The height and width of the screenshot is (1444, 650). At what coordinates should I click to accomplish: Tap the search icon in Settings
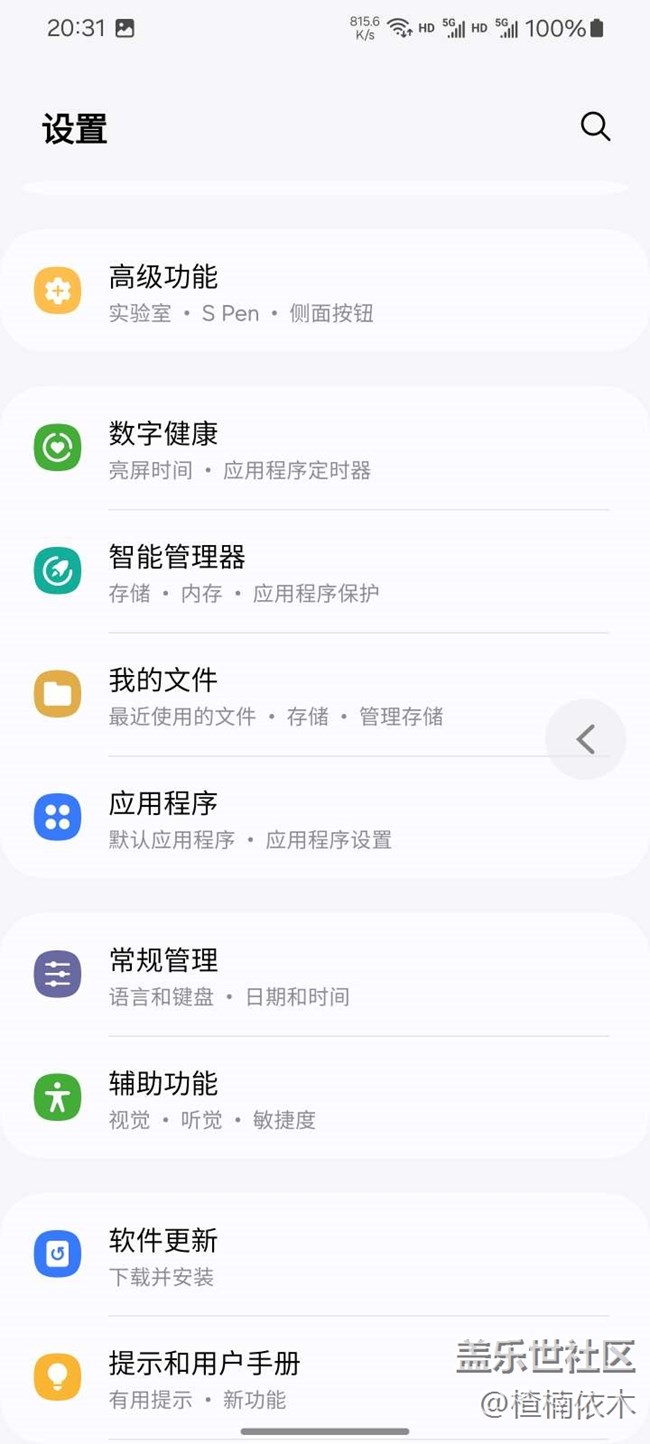tap(595, 127)
